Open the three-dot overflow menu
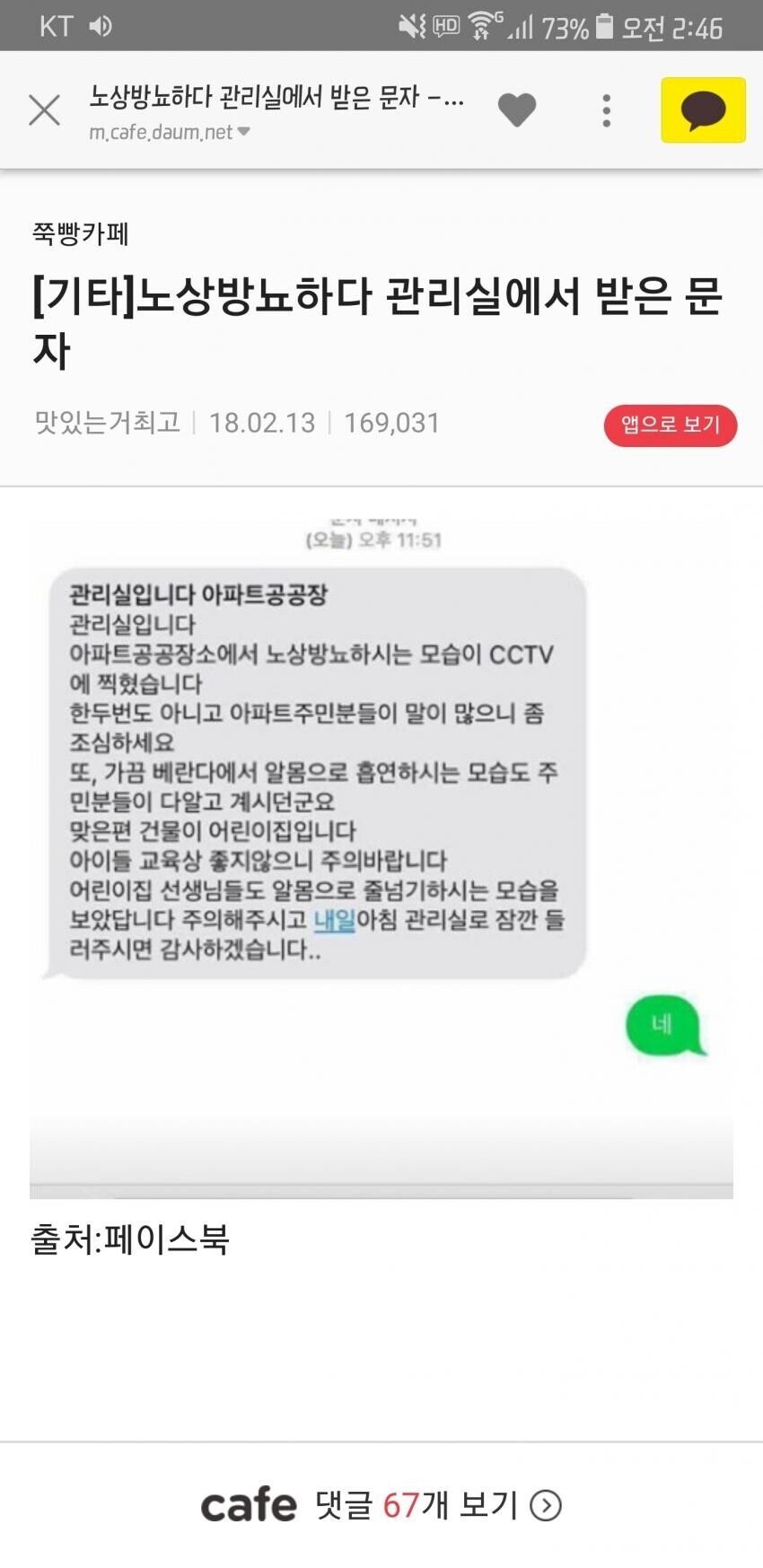763x1568 pixels. click(607, 110)
